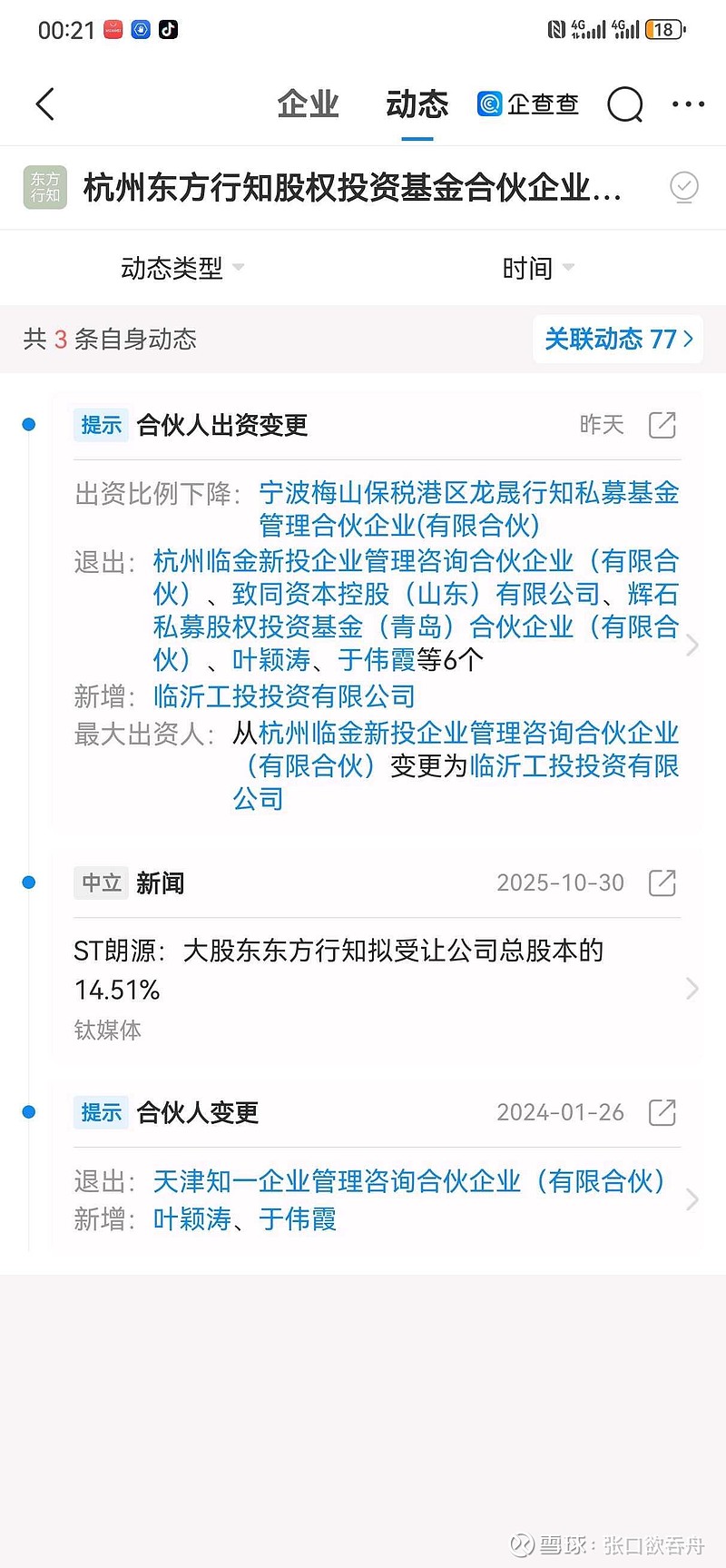Open the 合伙人出资变更 entry via external-link icon
The width and height of the screenshot is (726, 1568).
(662, 424)
